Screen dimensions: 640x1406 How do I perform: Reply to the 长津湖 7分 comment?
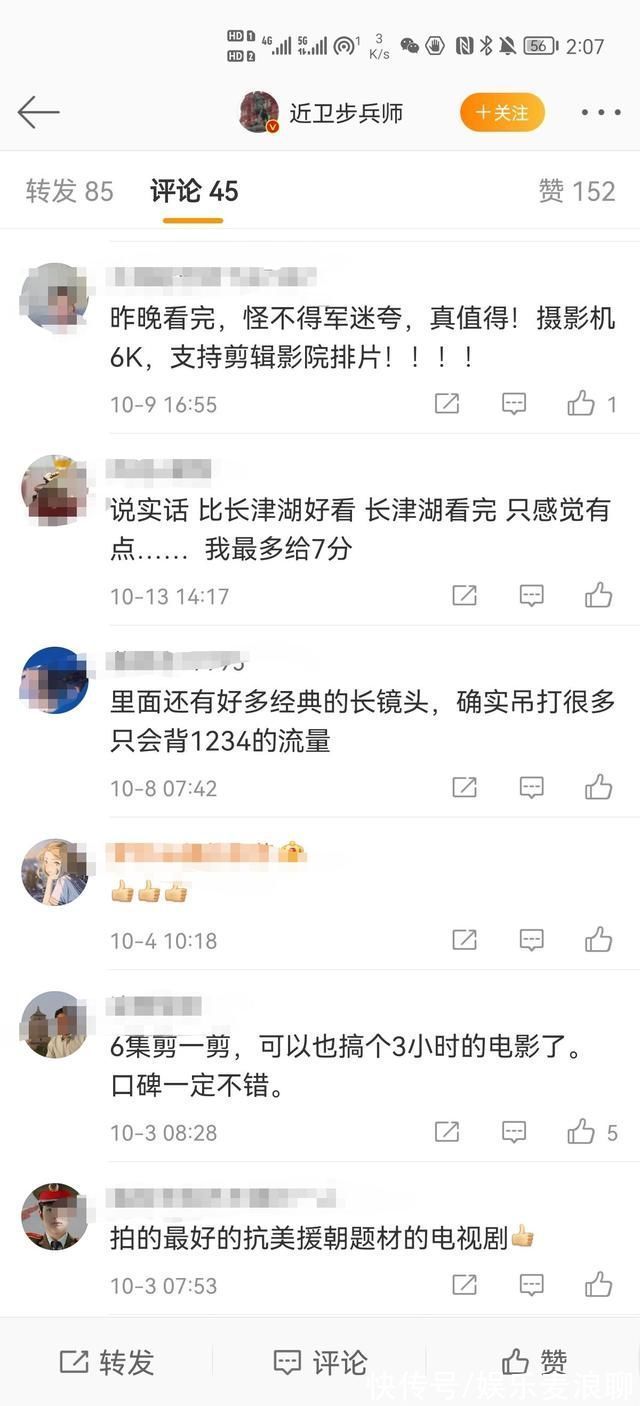click(x=532, y=596)
